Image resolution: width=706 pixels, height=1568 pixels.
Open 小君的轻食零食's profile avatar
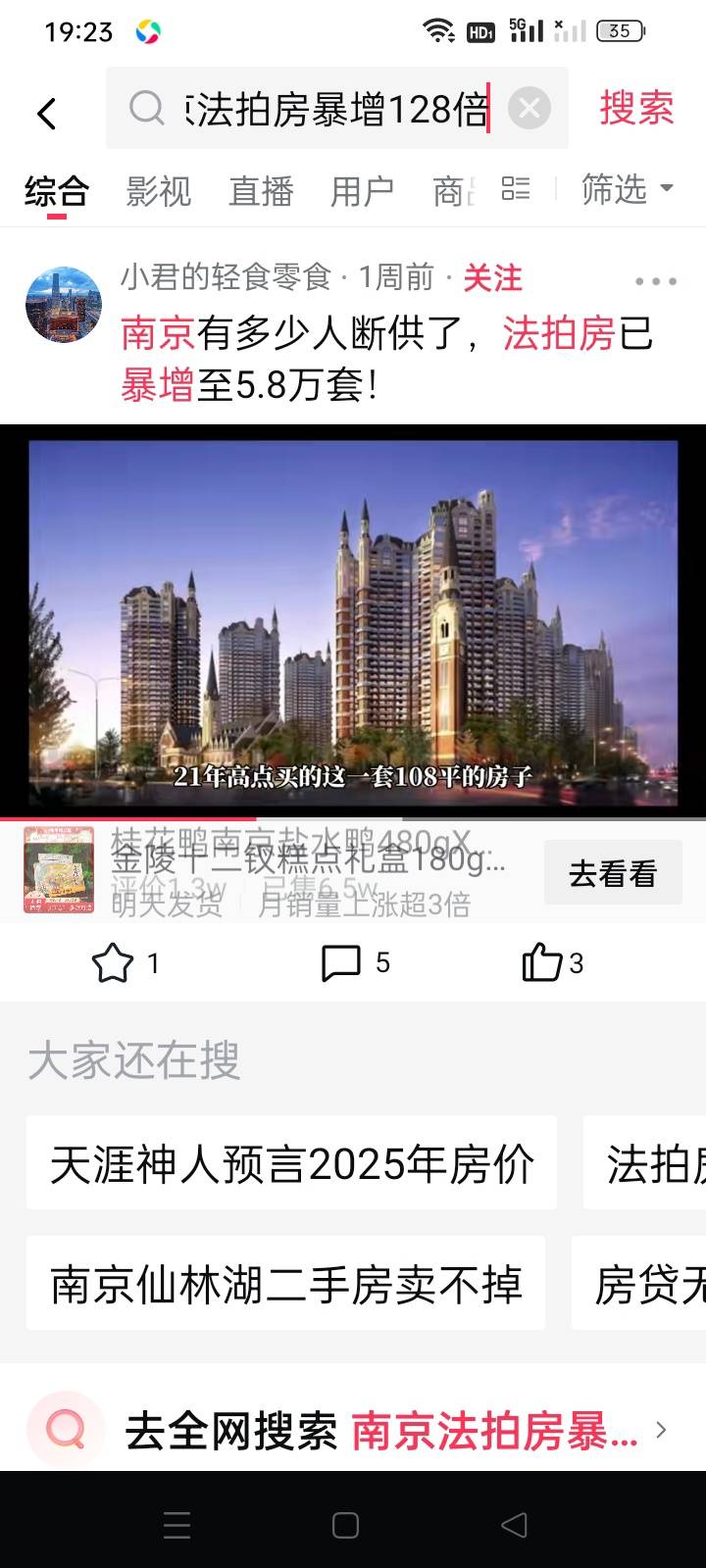pyautogui.click(x=64, y=304)
